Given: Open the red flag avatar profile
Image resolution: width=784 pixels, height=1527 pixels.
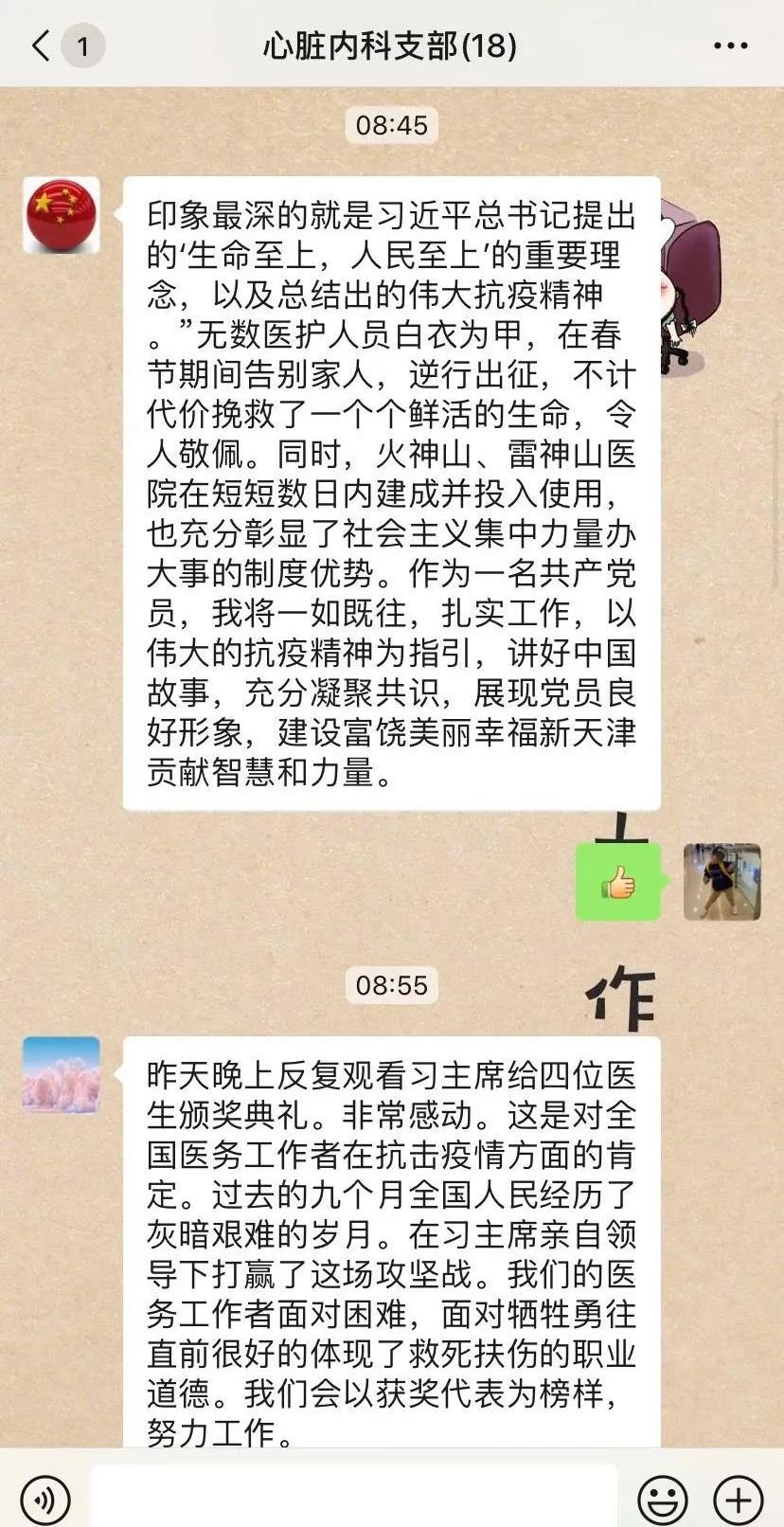Looking at the screenshot, I should tap(62, 215).
